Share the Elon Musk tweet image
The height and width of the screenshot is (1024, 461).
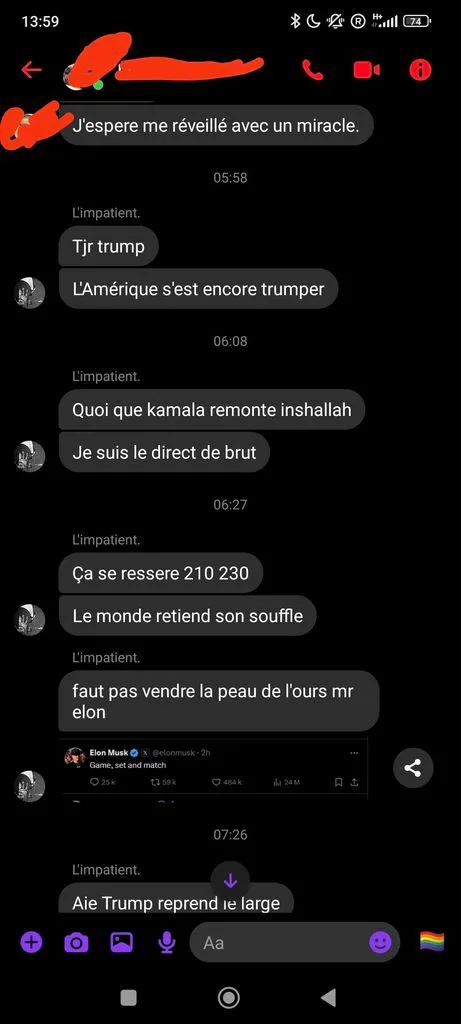point(413,769)
